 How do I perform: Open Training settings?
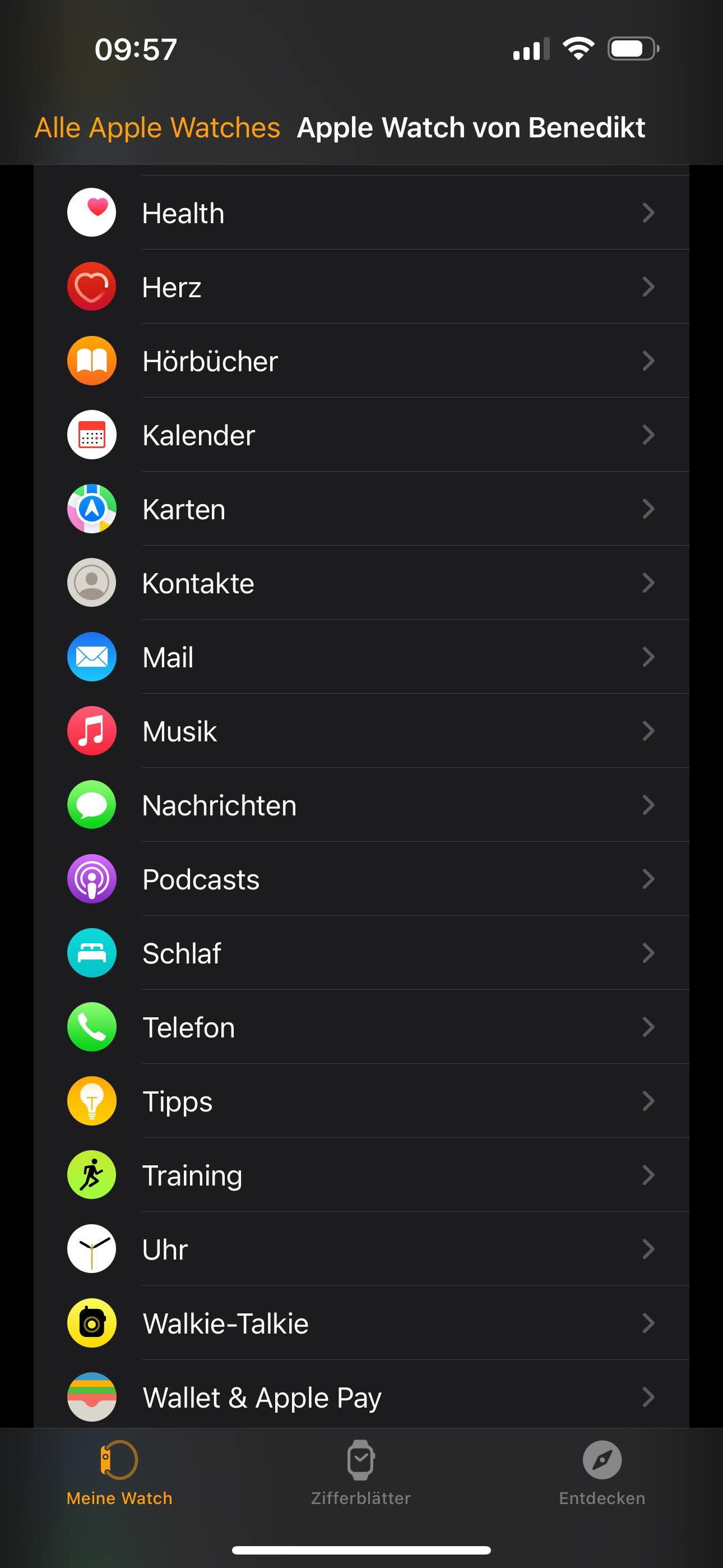(x=361, y=1175)
